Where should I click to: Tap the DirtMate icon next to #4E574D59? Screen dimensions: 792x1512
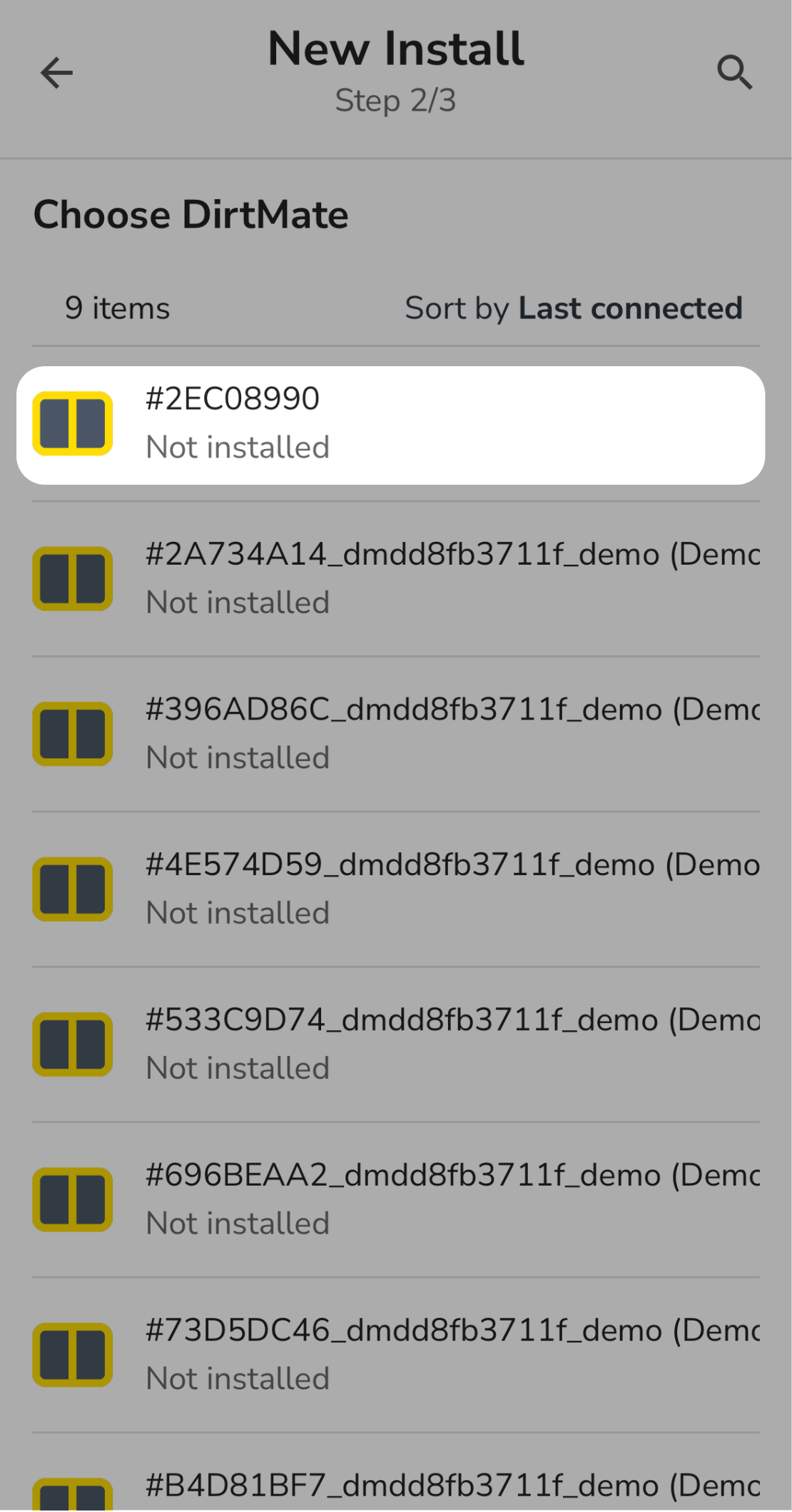pos(72,888)
